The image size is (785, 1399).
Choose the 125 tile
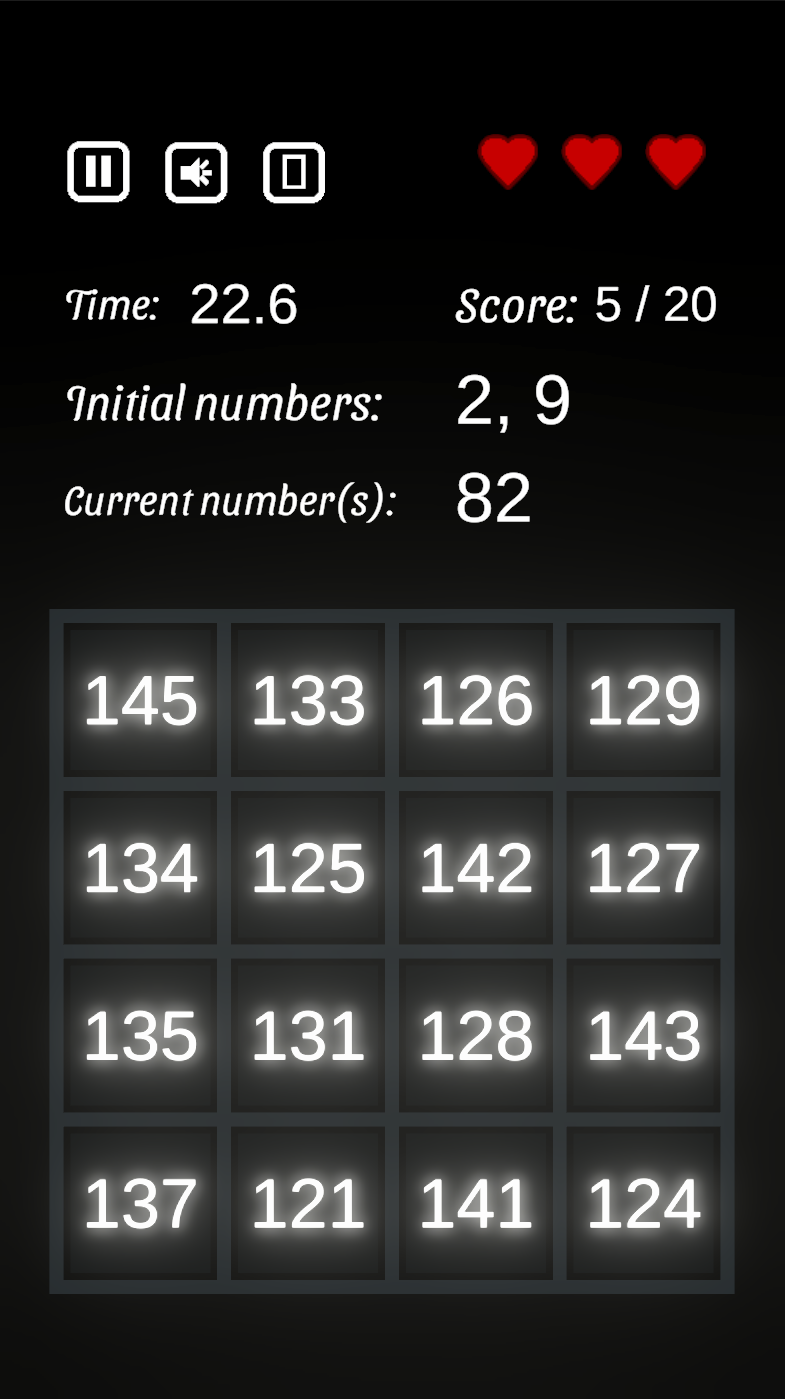308,868
